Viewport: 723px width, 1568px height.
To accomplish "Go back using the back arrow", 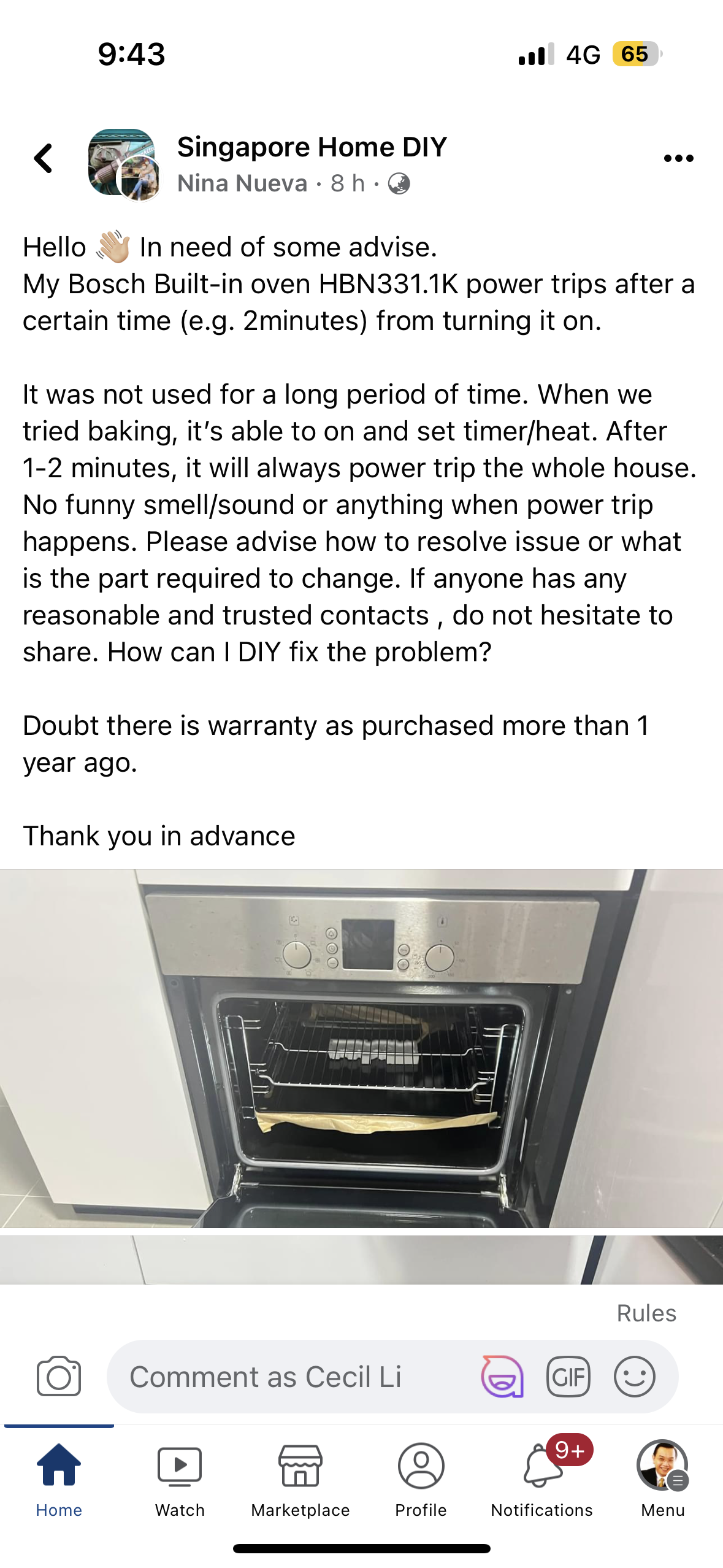I will click(44, 158).
